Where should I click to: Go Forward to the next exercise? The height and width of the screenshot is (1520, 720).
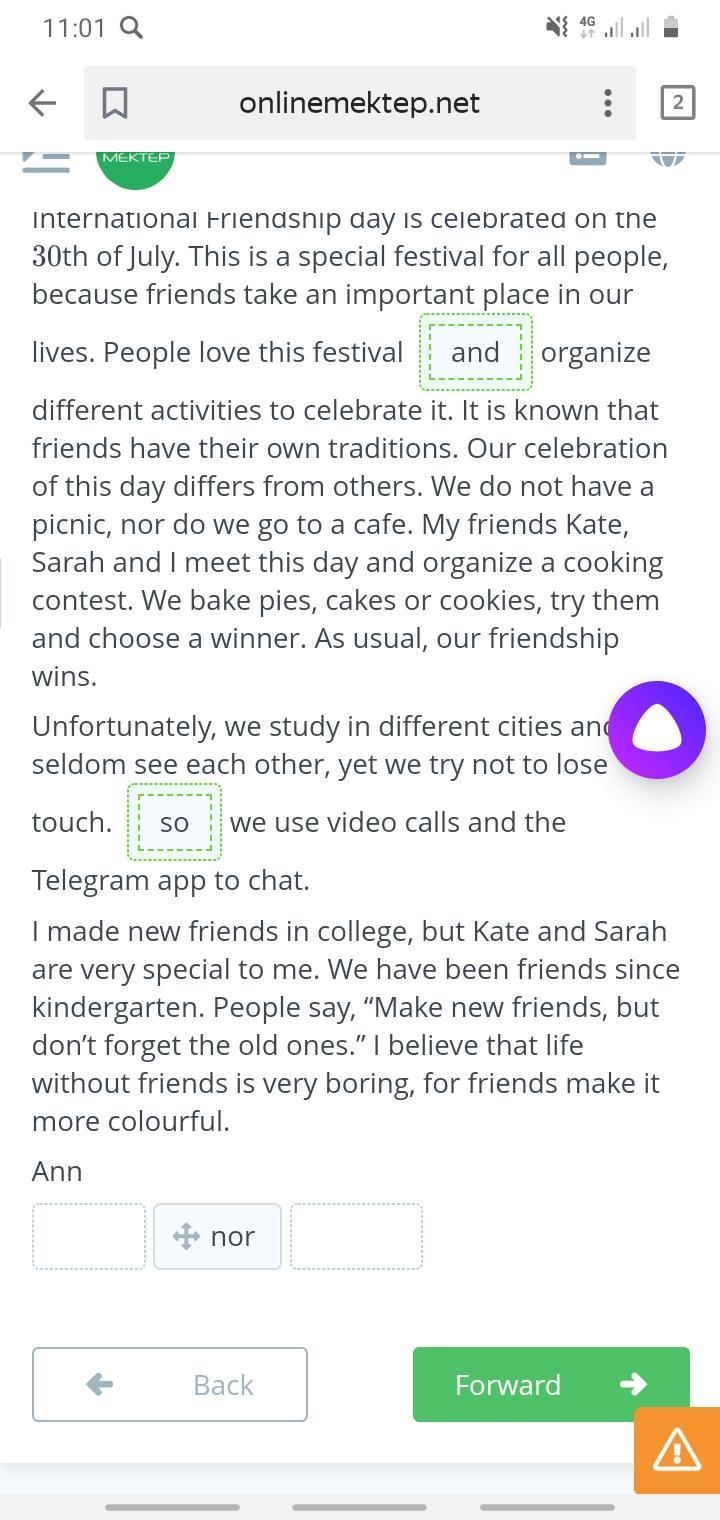(x=550, y=1384)
